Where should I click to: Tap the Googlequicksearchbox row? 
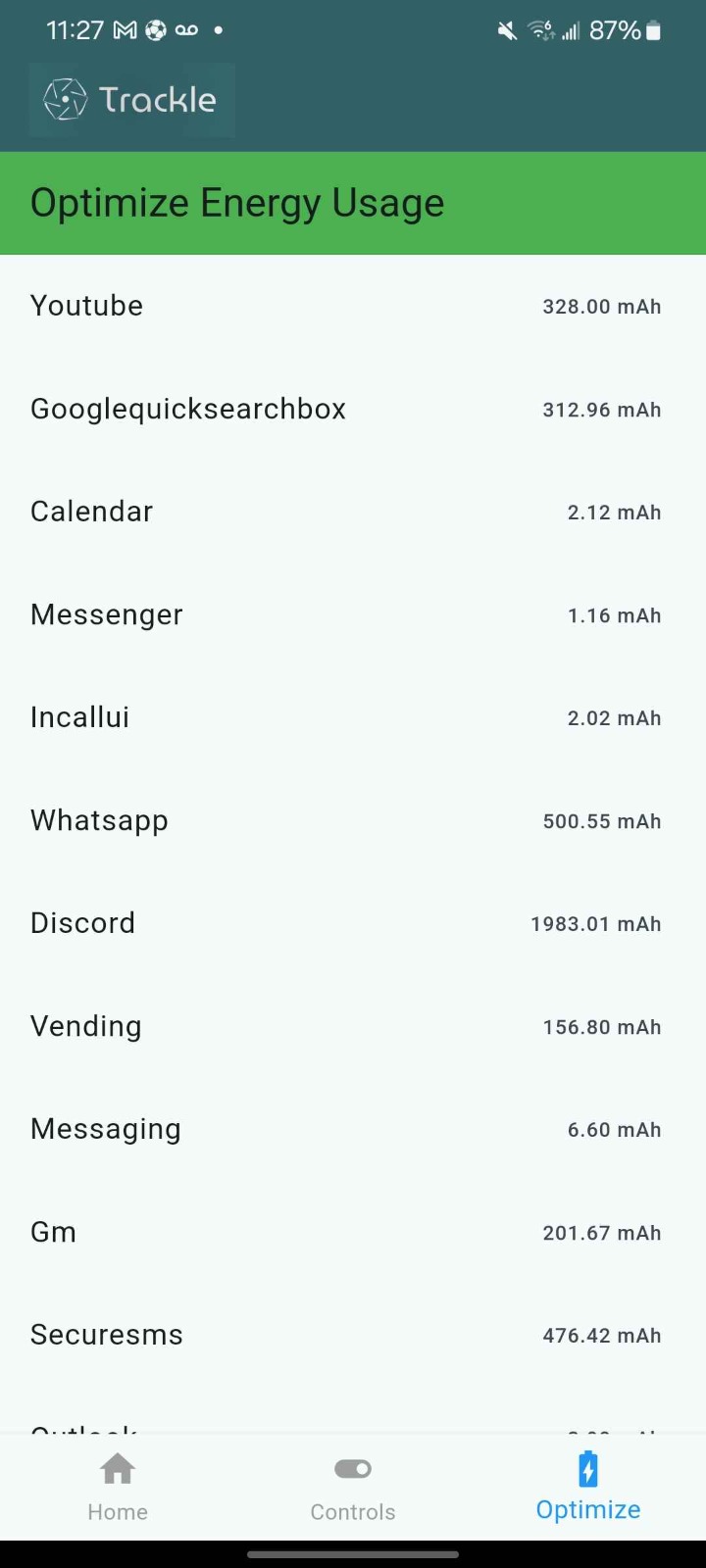(x=353, y=409)
